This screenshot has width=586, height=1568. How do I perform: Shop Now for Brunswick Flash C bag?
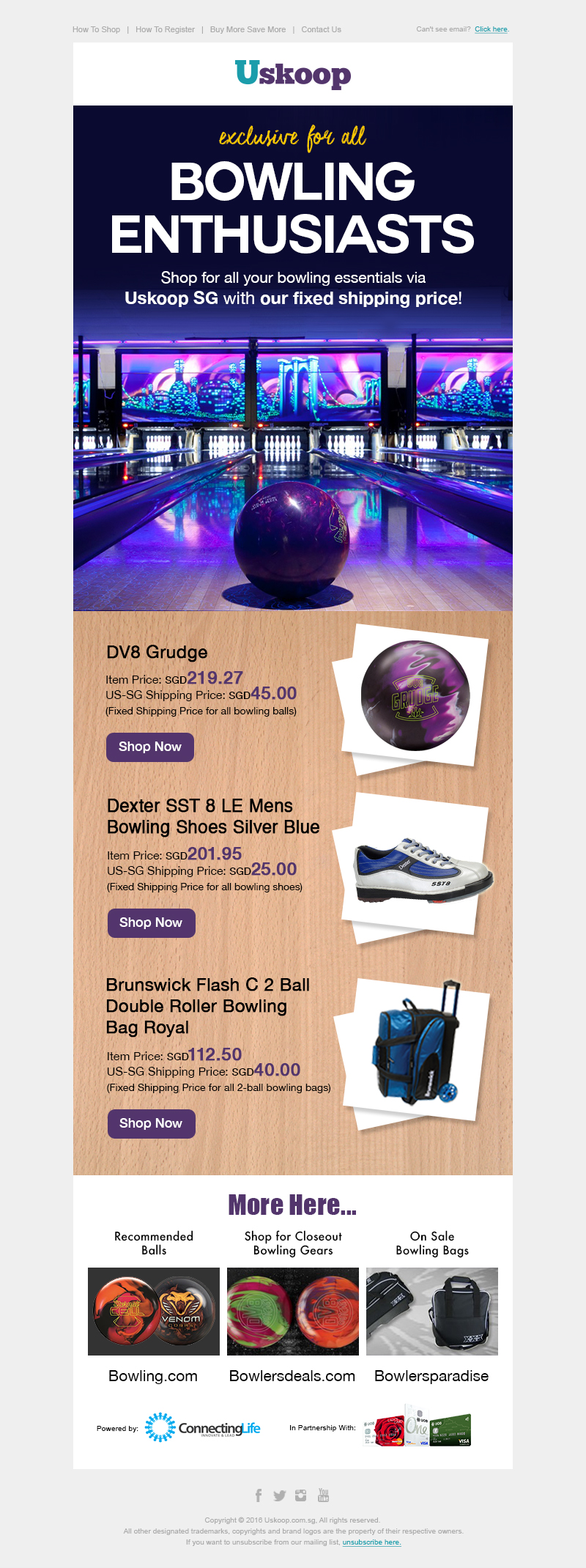click(x=151, y=1123)
